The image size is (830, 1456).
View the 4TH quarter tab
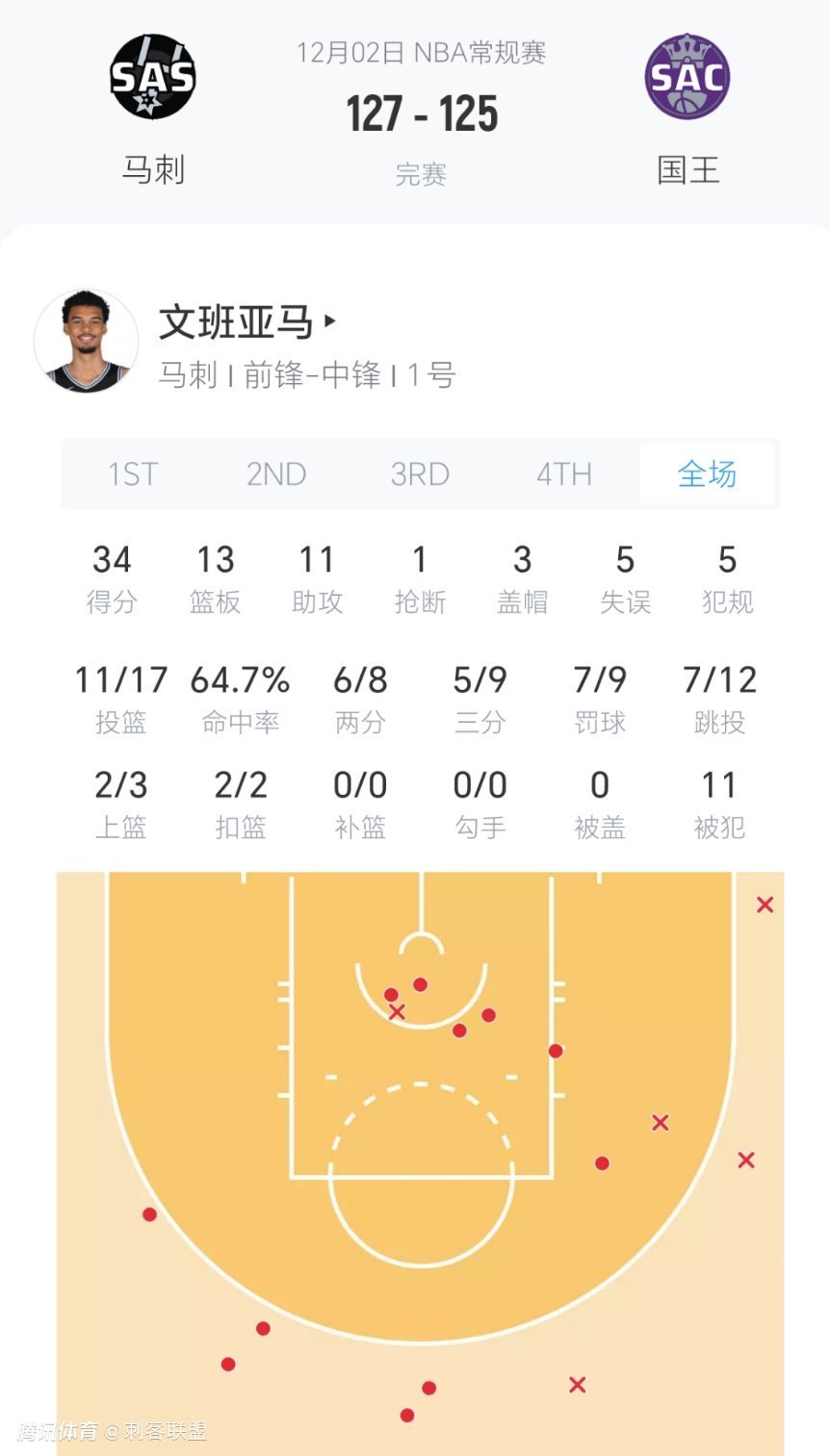pos(563,474)
